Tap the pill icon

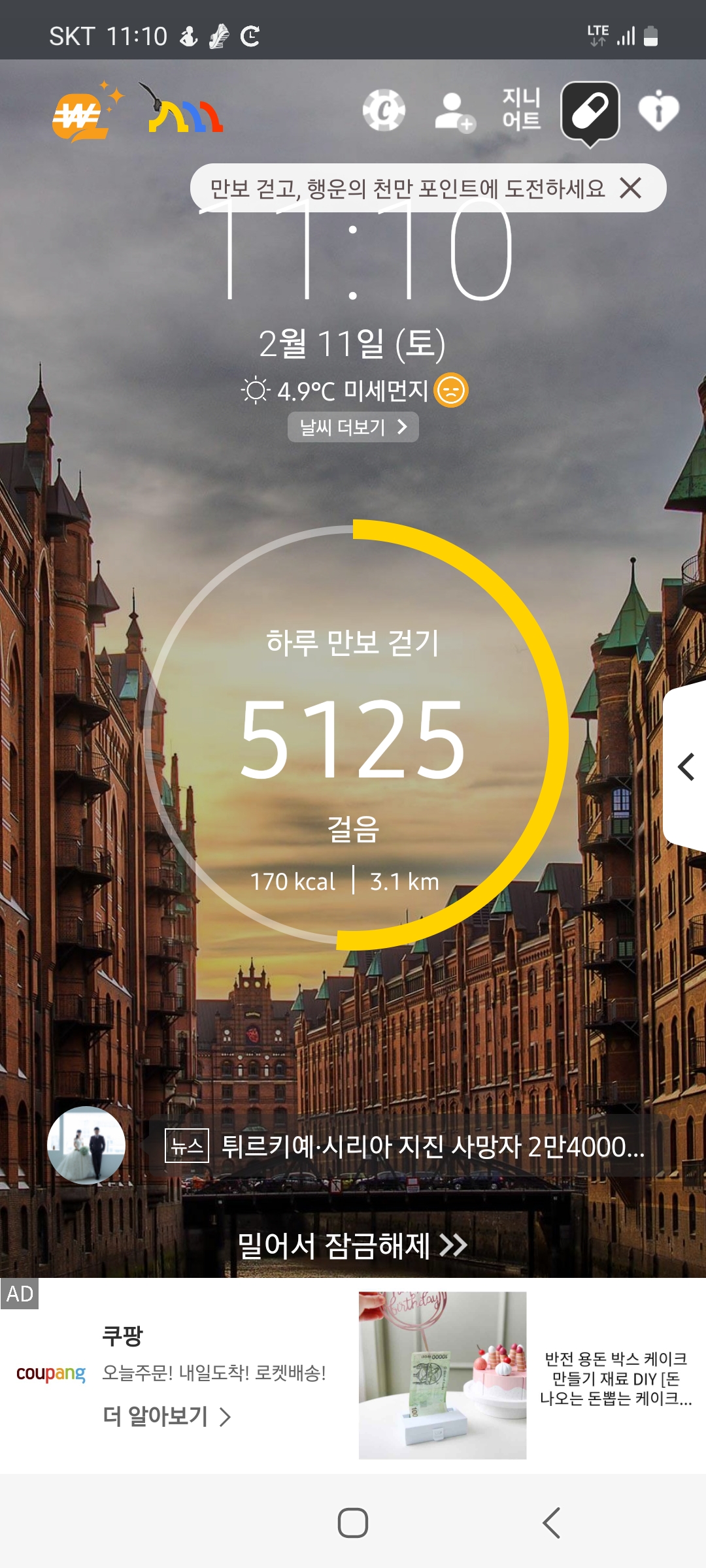(x=590, y=112)
